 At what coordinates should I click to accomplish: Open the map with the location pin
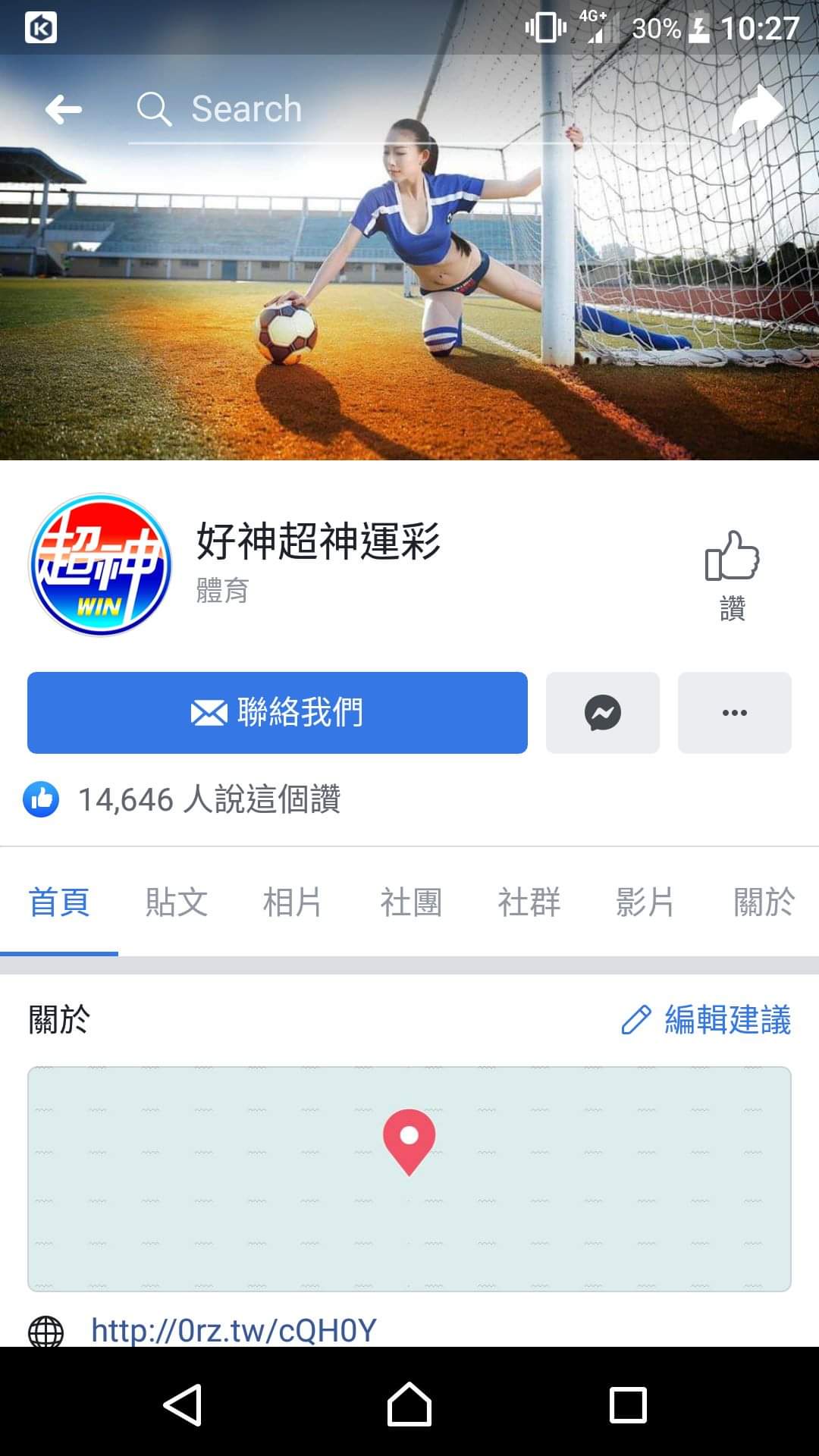click(409, 1178)
